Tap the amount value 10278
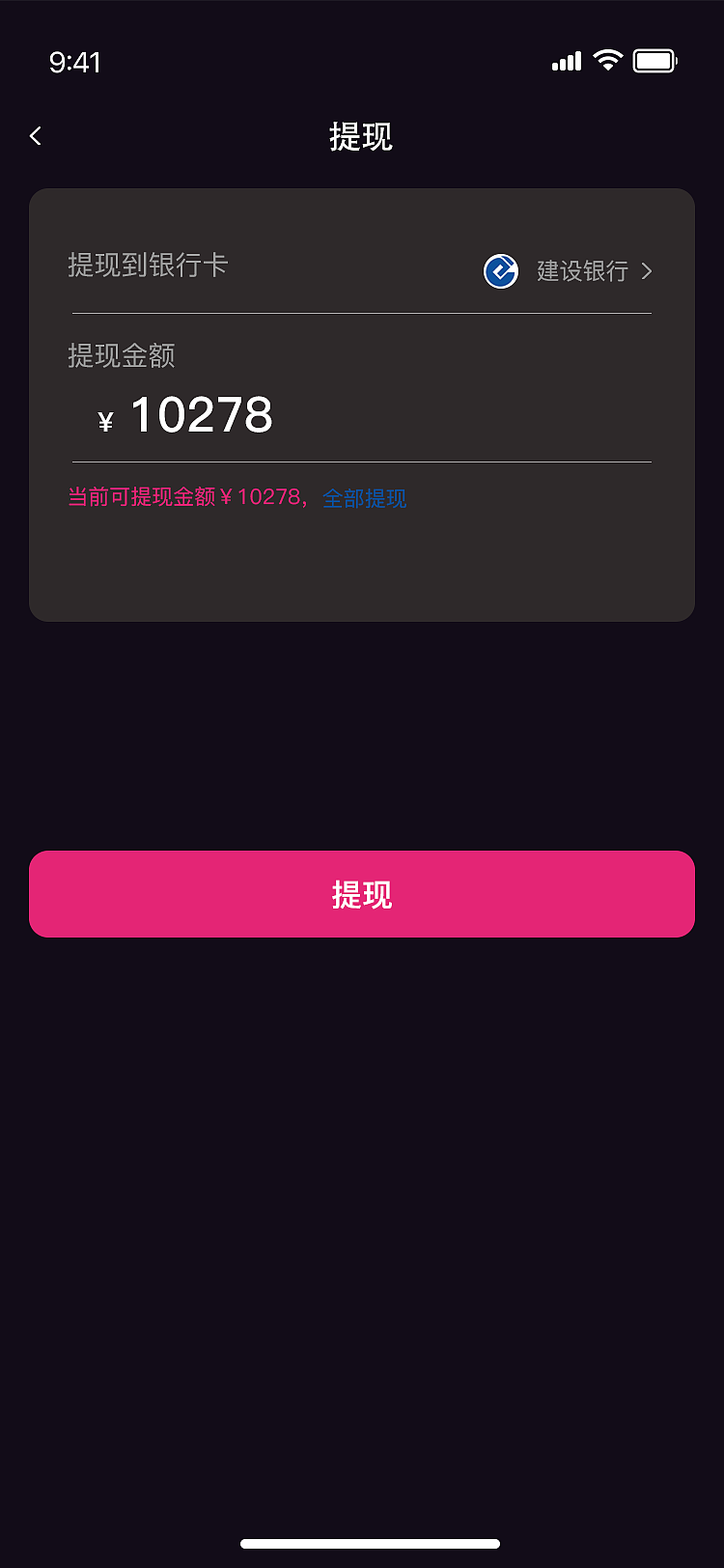 [203, 415]
